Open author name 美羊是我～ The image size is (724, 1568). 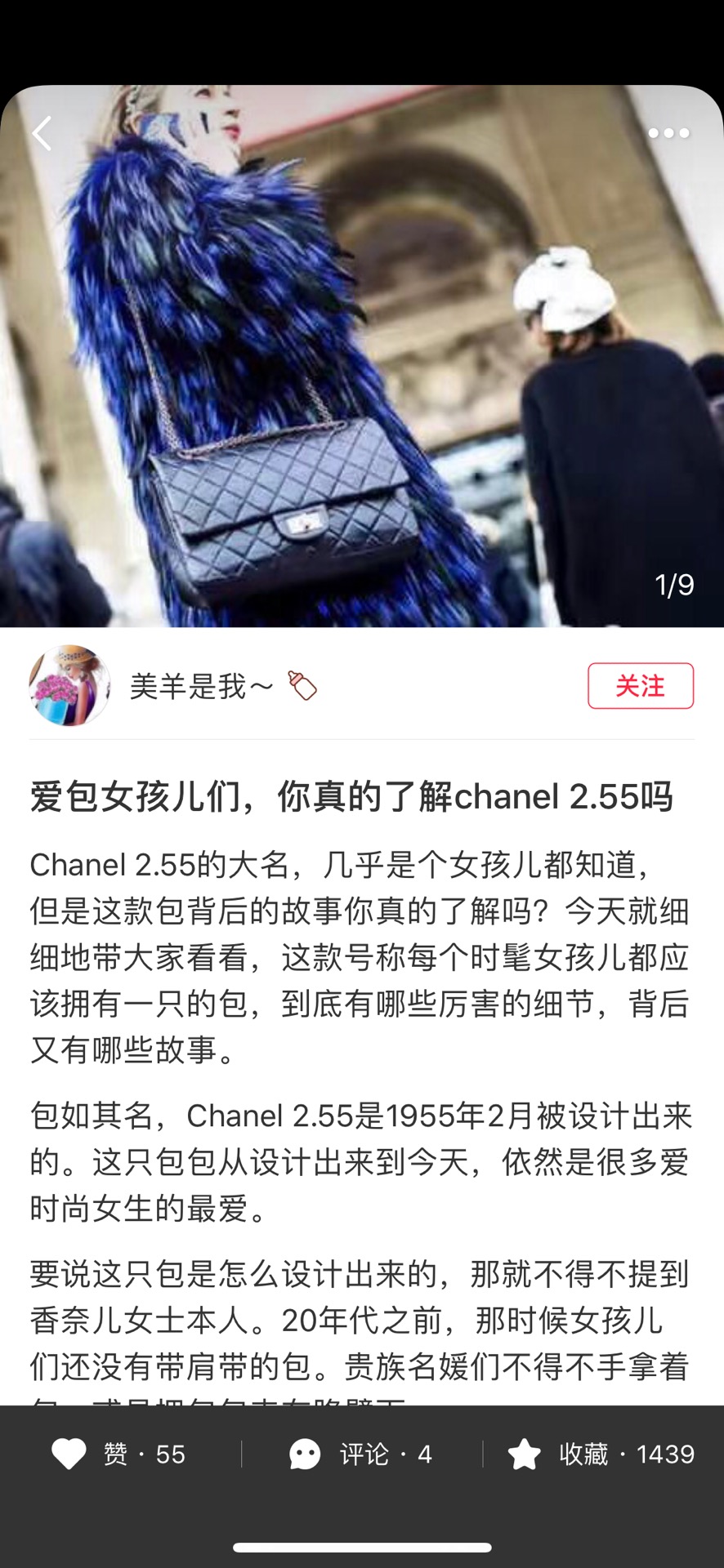[x=201, y=687]
